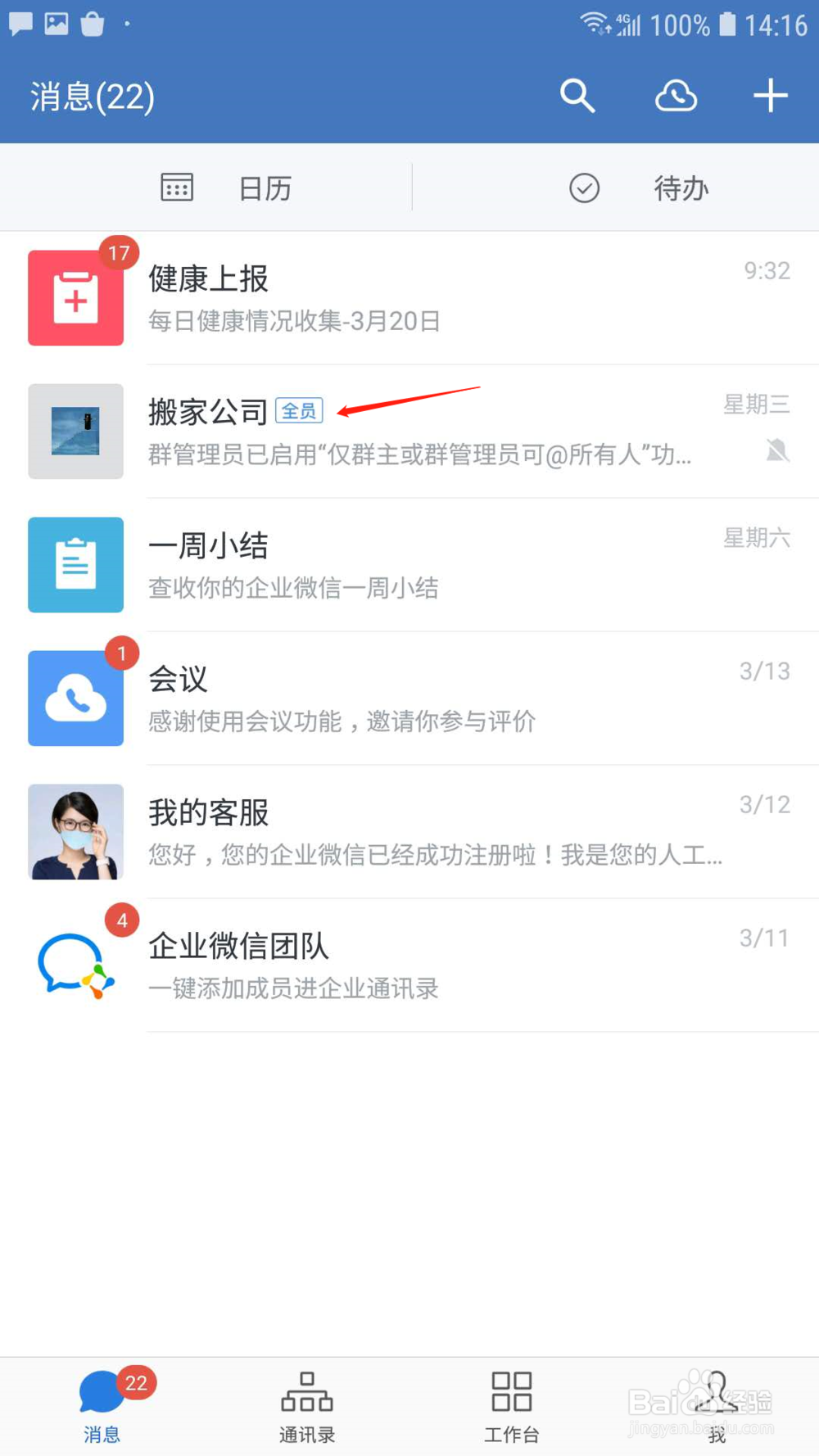The image size is (819, 1456).
Task: Tap the 一周小结 clipboard icon
Action: [75, 565]
